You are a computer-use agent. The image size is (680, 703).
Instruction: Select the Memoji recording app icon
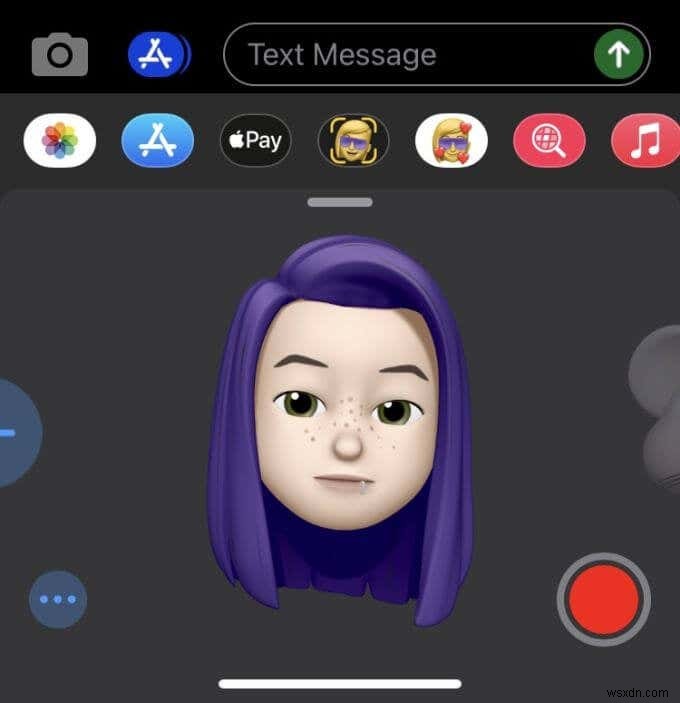click(x=353, y=140)
